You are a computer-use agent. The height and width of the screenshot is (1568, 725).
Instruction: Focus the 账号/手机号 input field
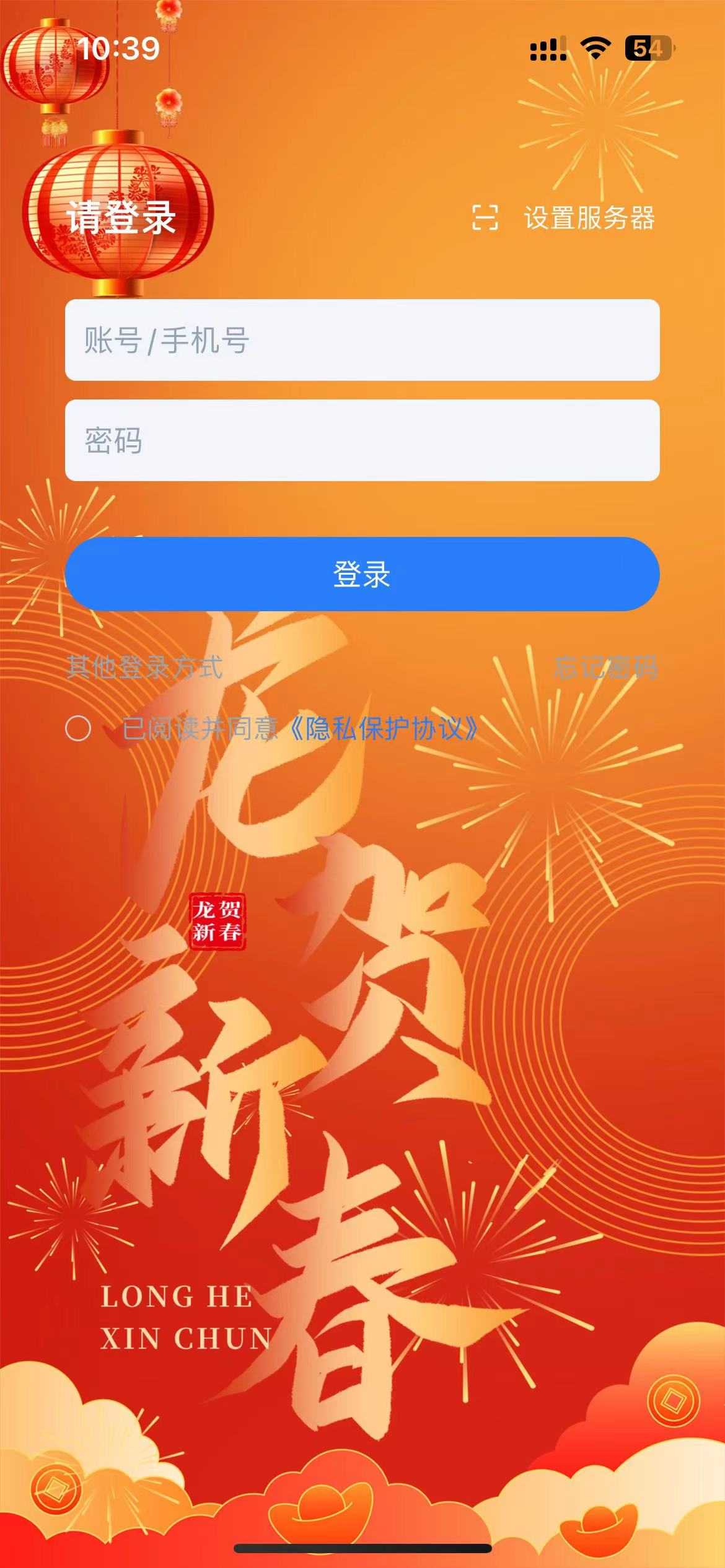(362, 340)
